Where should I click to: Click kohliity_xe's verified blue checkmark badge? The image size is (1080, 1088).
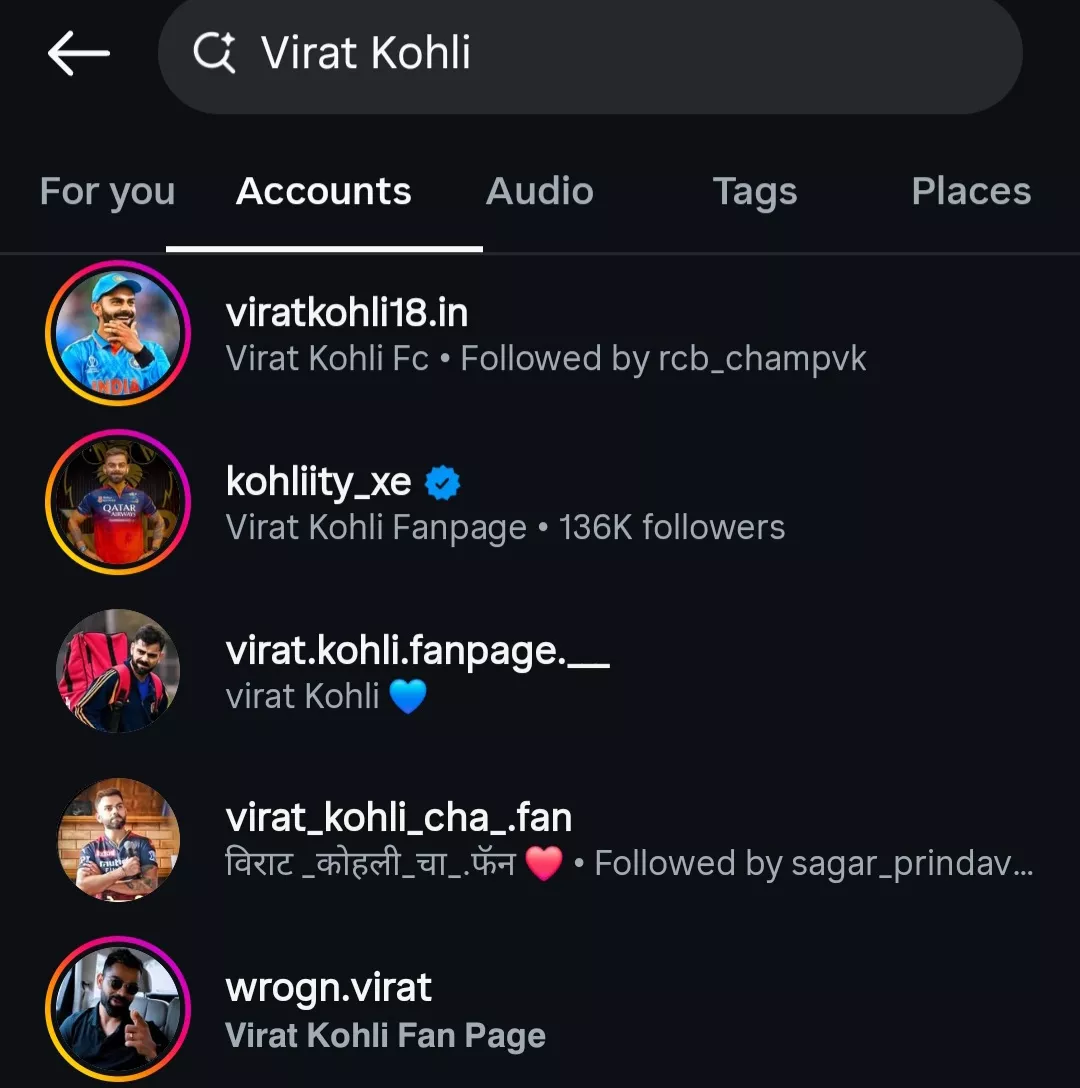(x=441, y=481)
